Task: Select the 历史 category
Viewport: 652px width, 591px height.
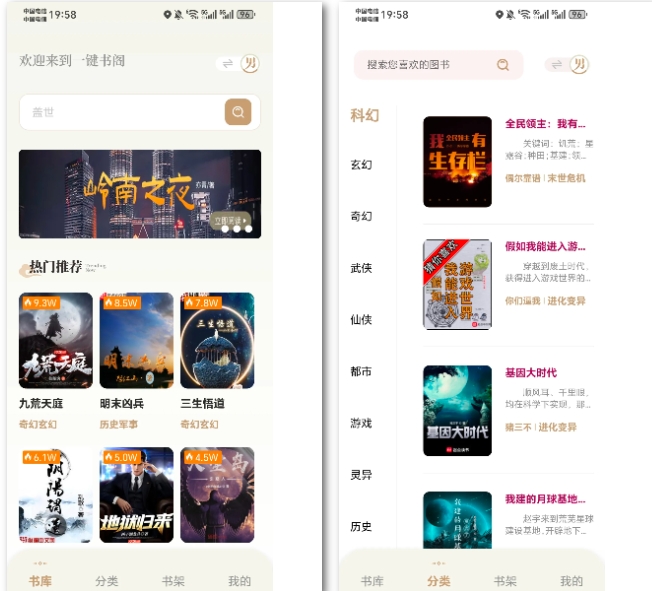Action: 361,527
